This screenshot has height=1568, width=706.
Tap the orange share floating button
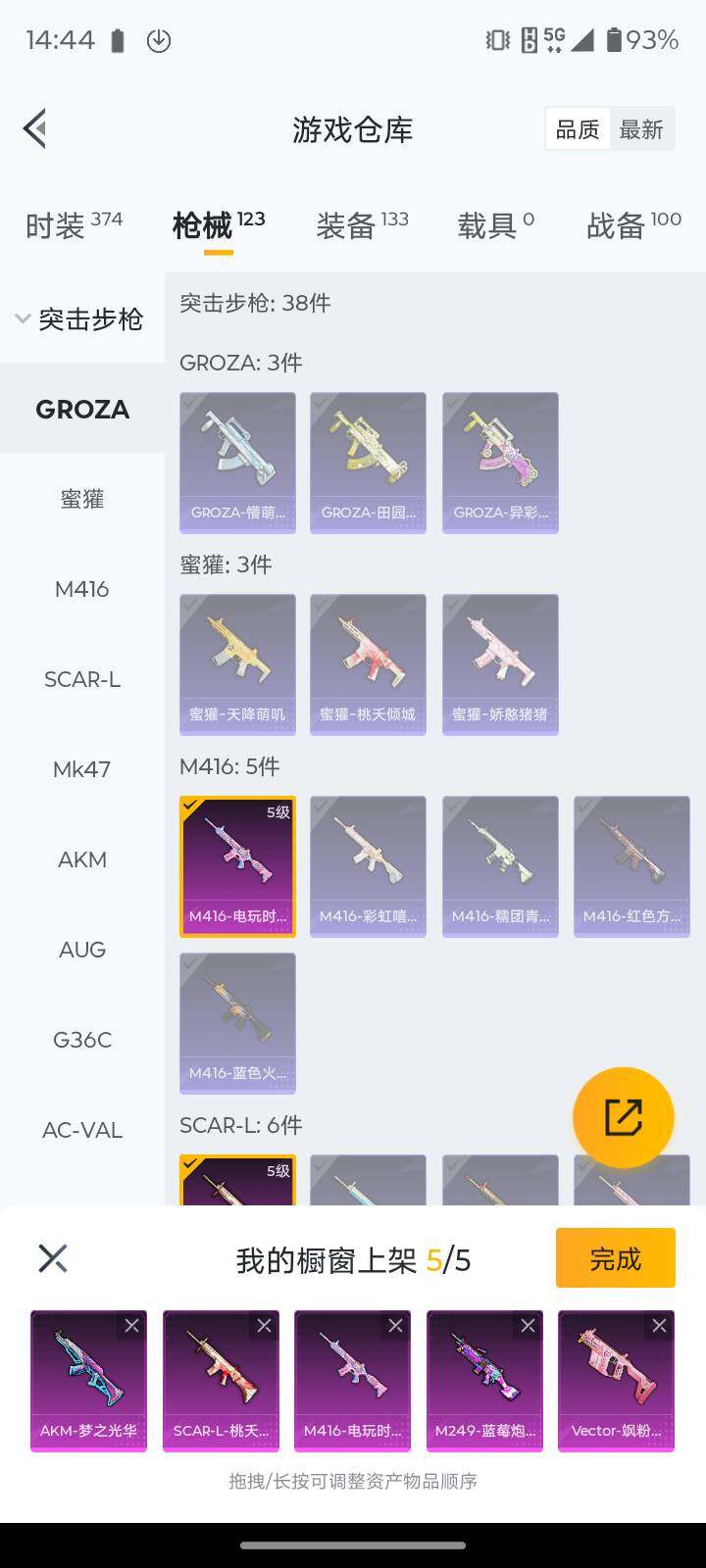(x=623, y=1117)
